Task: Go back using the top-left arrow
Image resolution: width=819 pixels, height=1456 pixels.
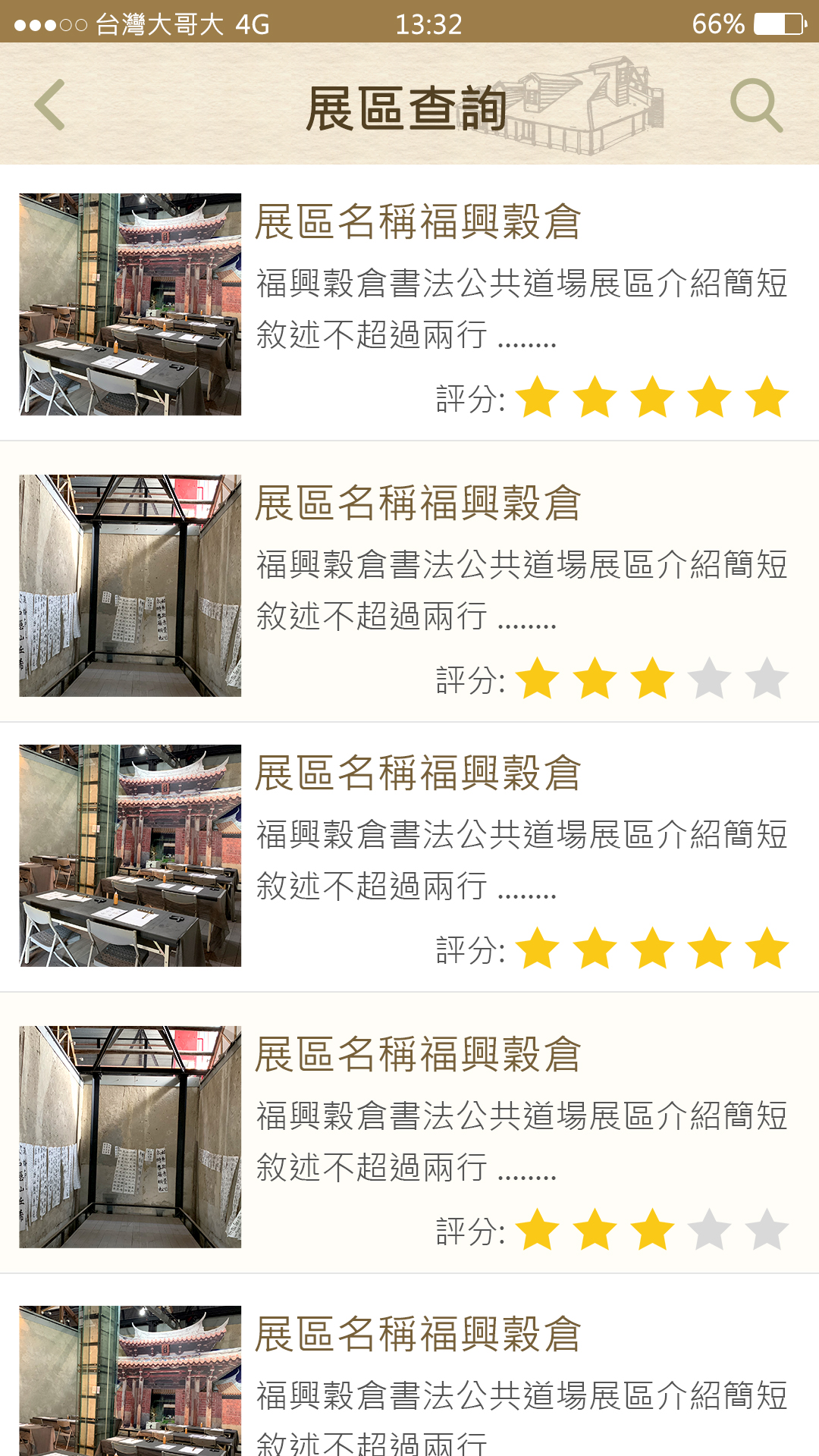Action: coord(50,105)
